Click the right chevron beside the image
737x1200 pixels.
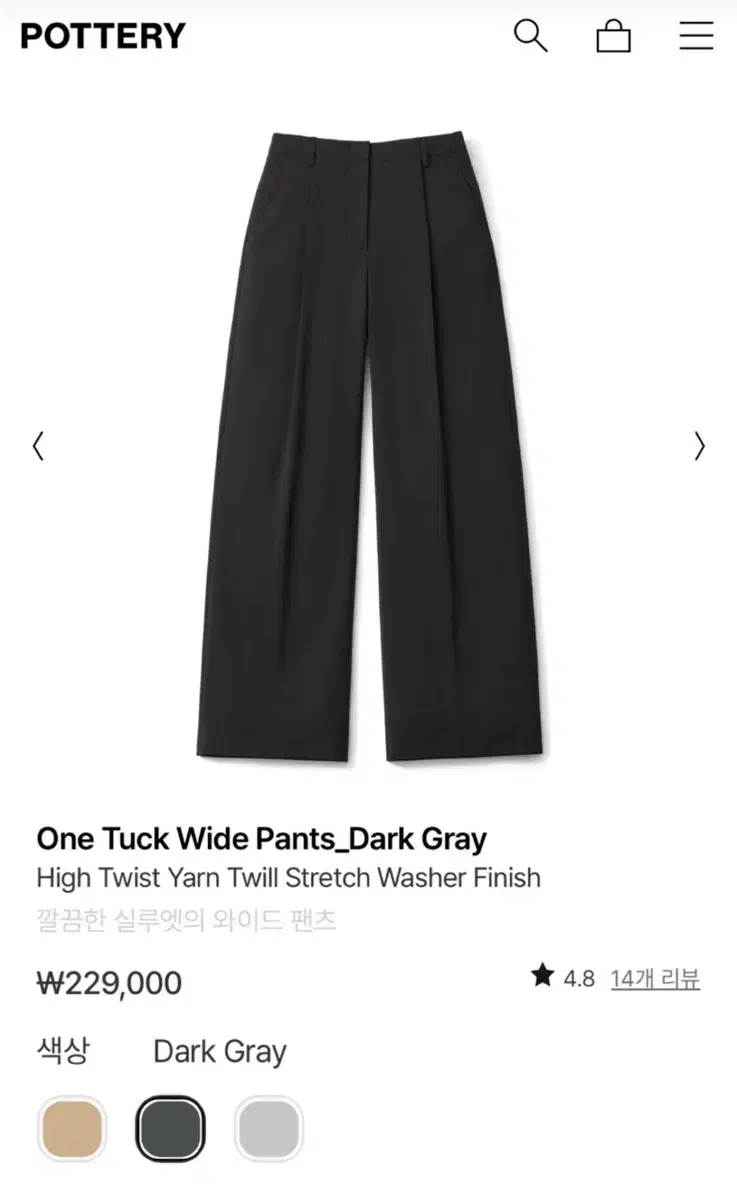(699, 446)
